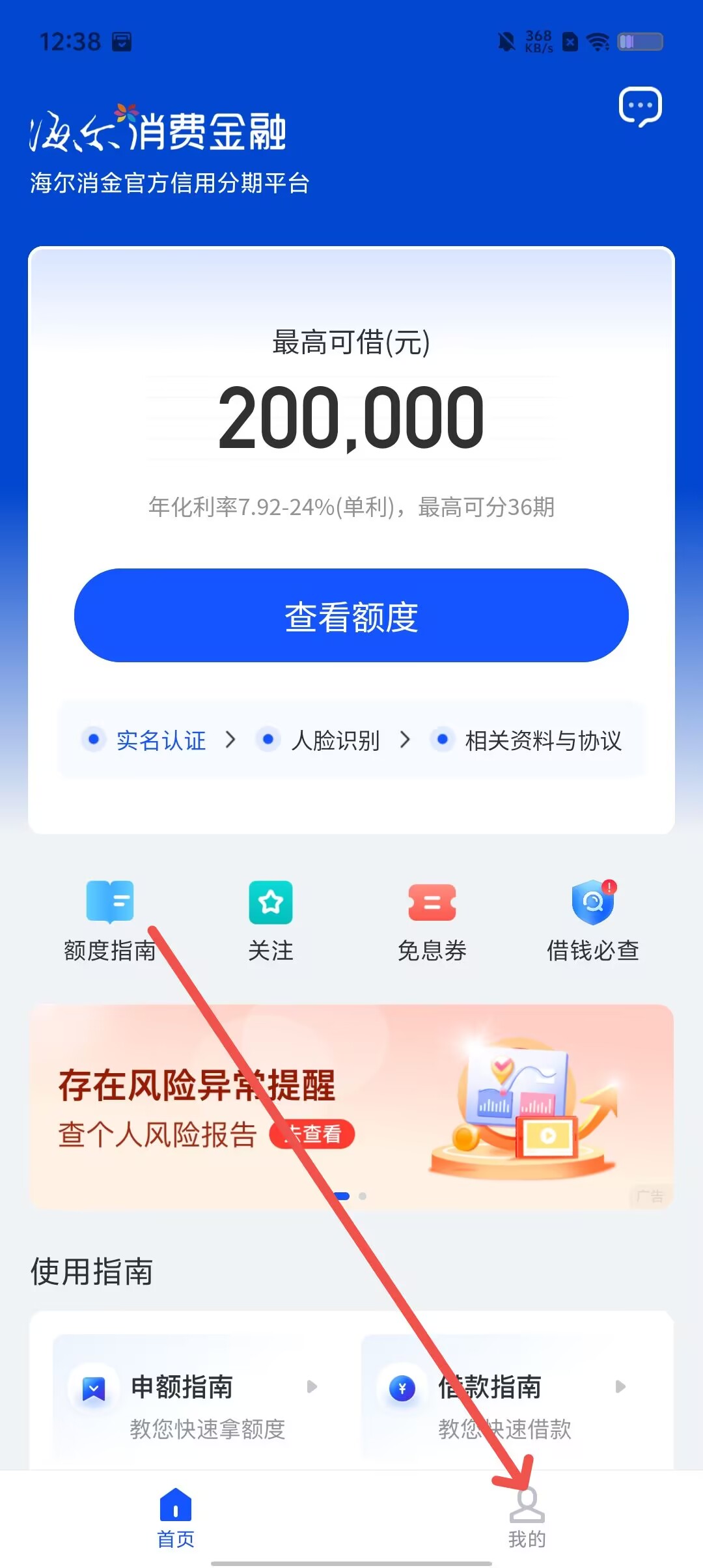
Task: Open the customer service chat icon
Action: coord(640,107)
